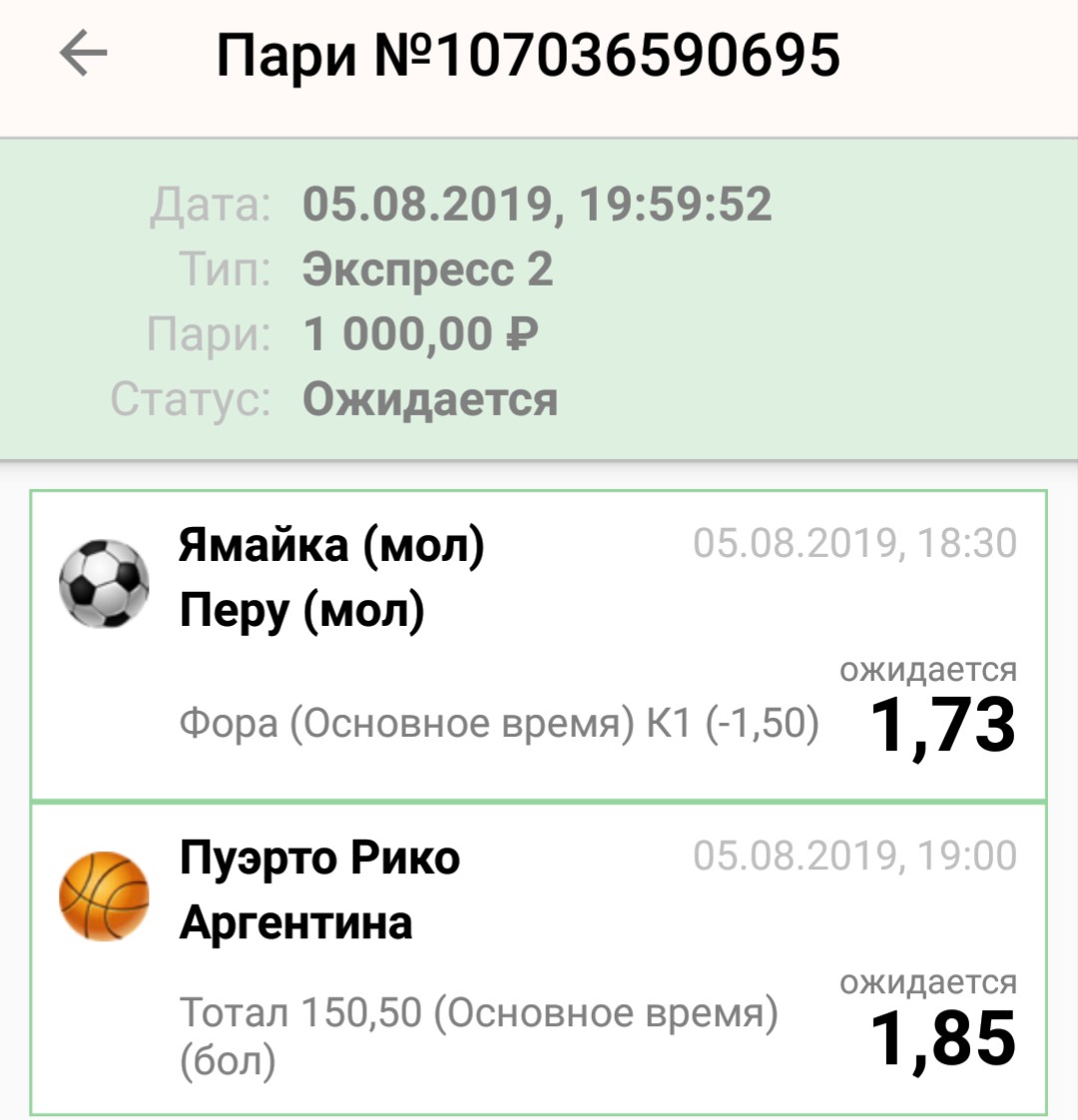Click the date 05.08.2019, 19:59:52
This screenshot has height=1120, width=1078.
tap(539, 207)
